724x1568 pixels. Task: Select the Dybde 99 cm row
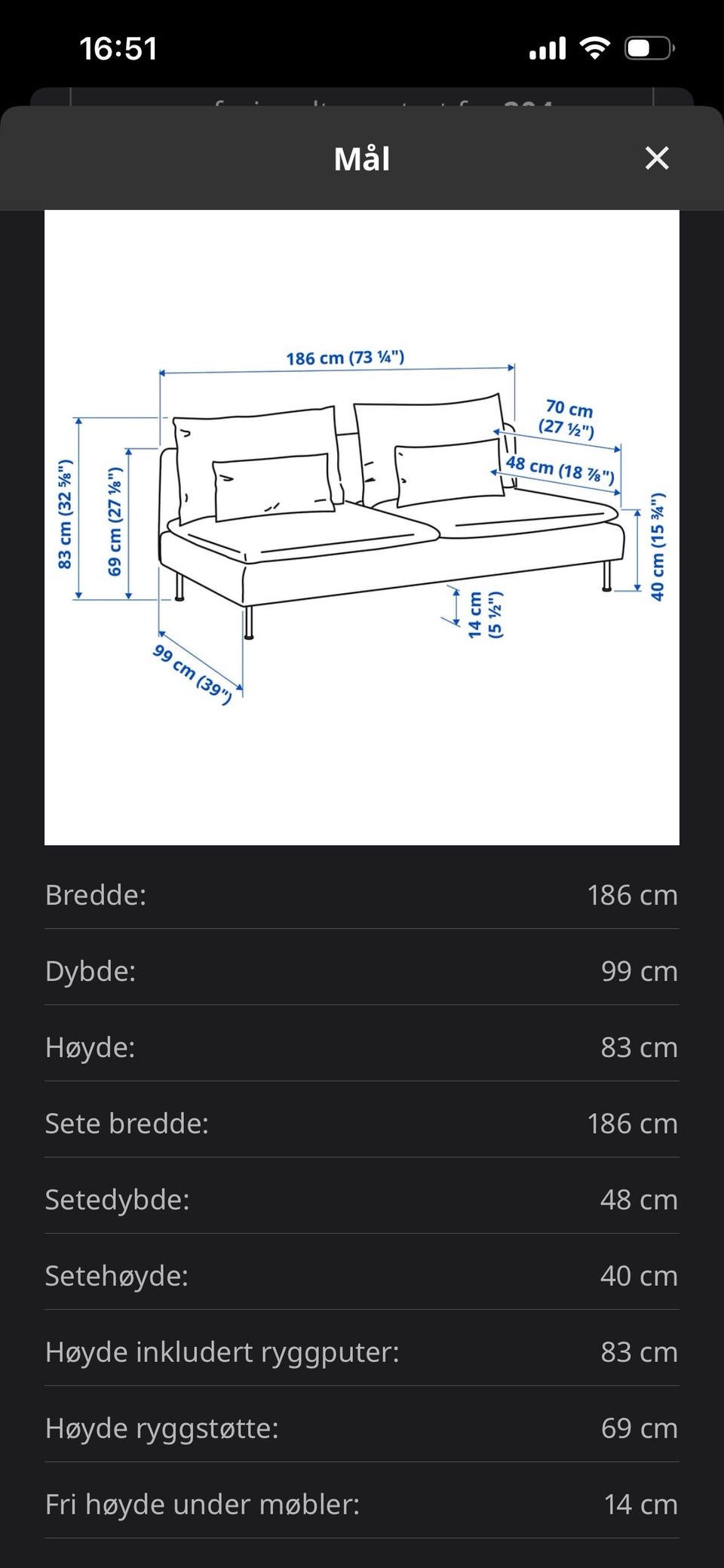coord(362,972)
